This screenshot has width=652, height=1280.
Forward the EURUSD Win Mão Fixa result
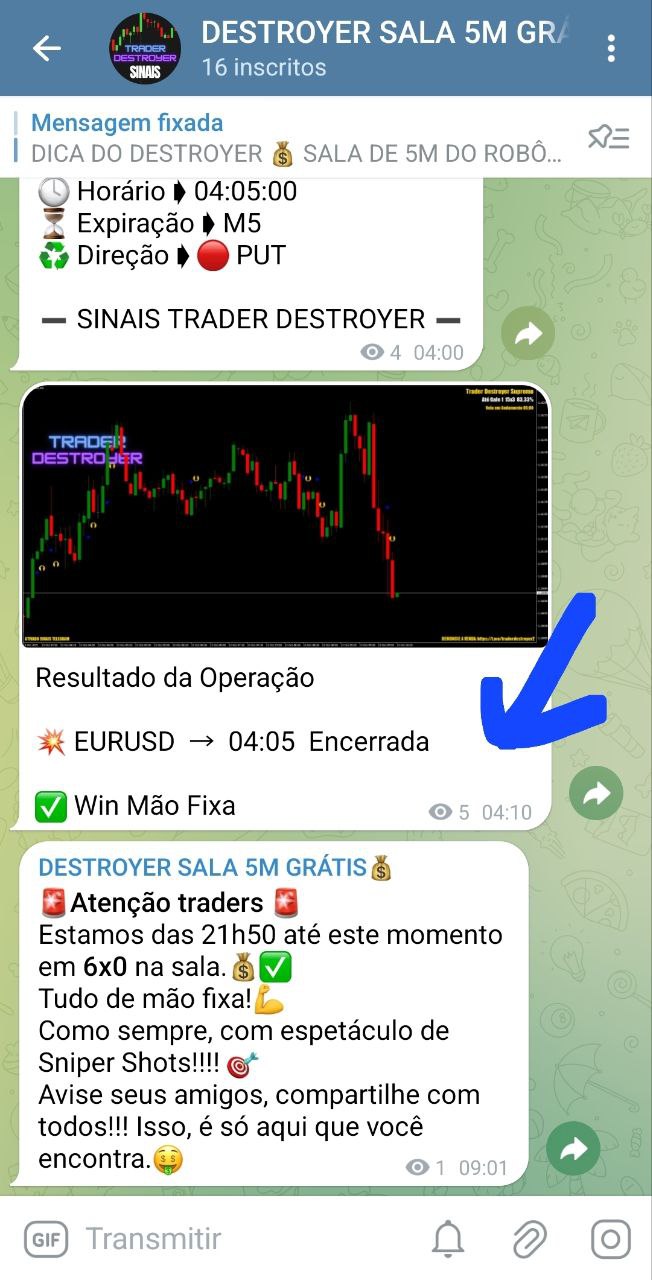(596, 794)
